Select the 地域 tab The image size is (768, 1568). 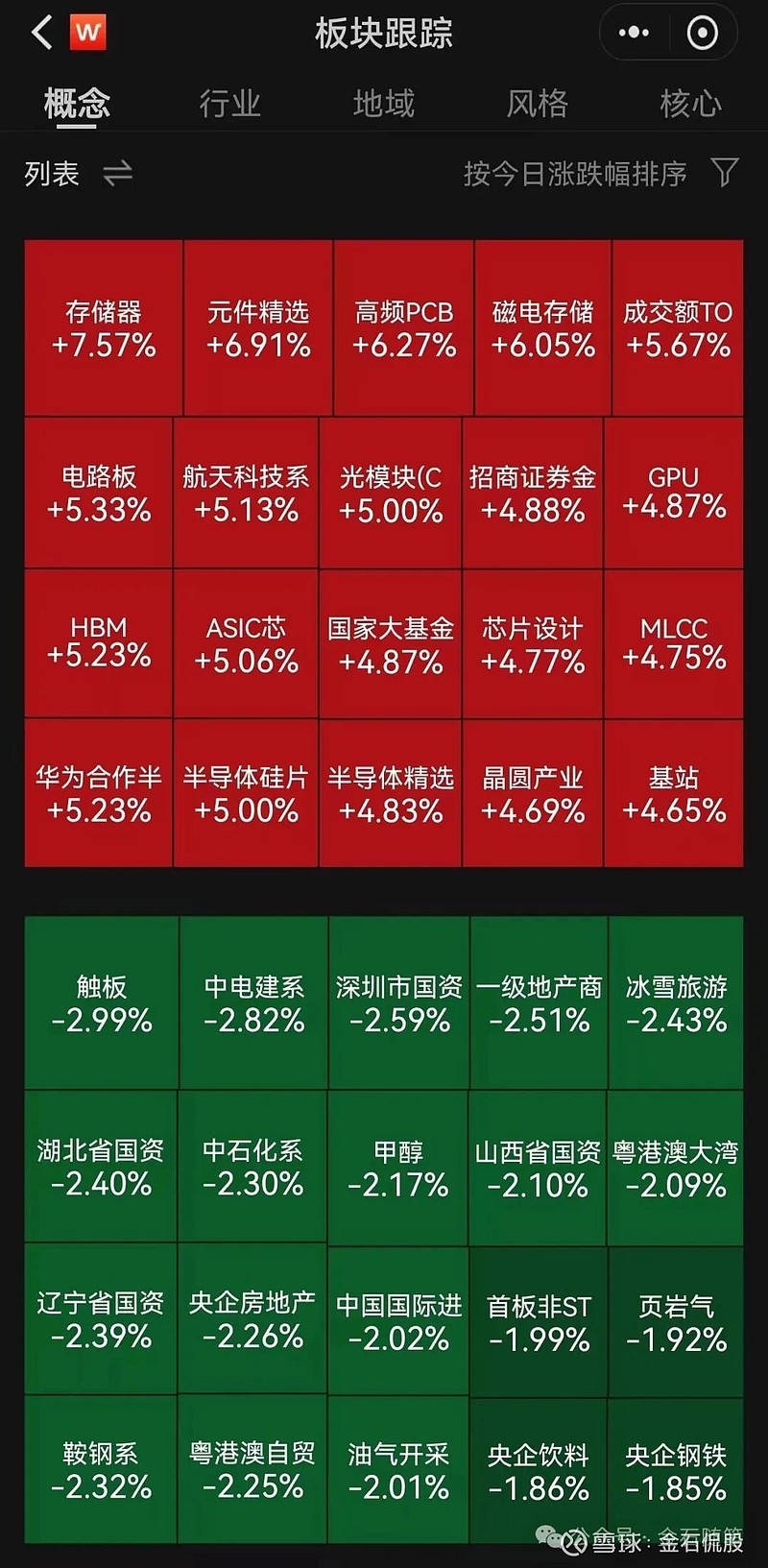click(384, 103)
